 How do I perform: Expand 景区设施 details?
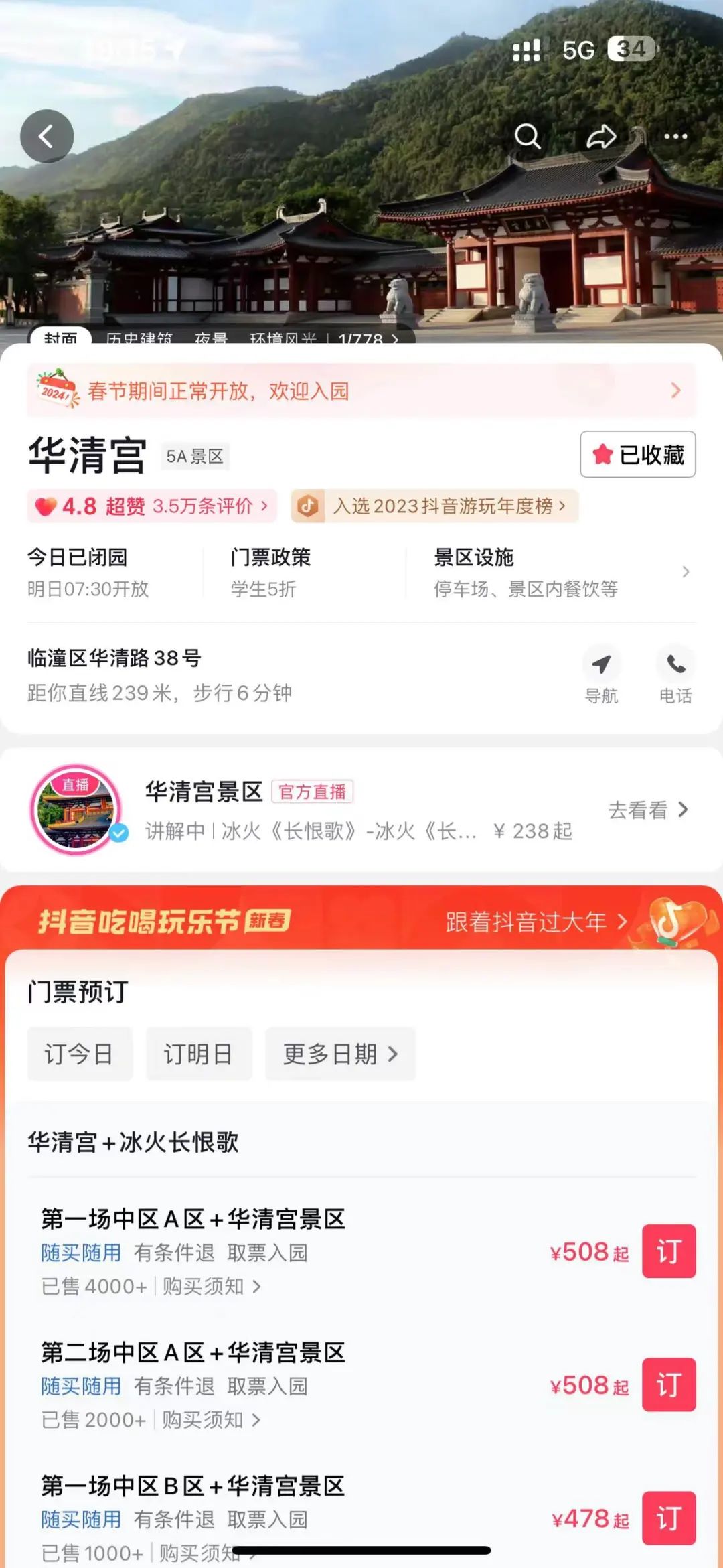tap(562, 573)
